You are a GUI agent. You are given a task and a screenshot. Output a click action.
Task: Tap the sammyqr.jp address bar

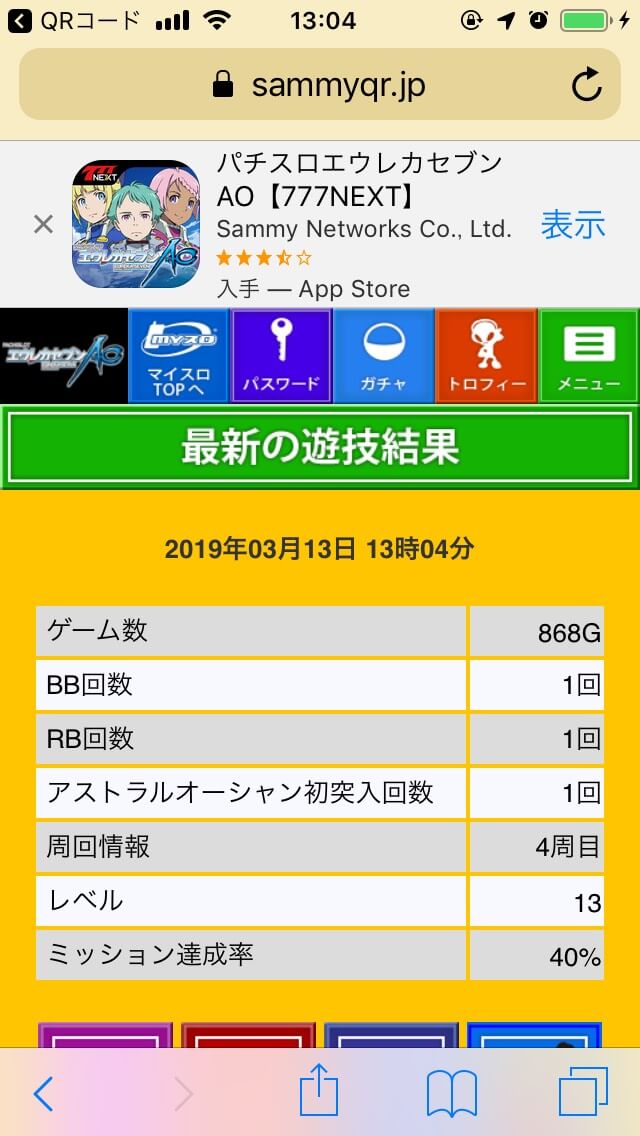click(x=320, y=85)
